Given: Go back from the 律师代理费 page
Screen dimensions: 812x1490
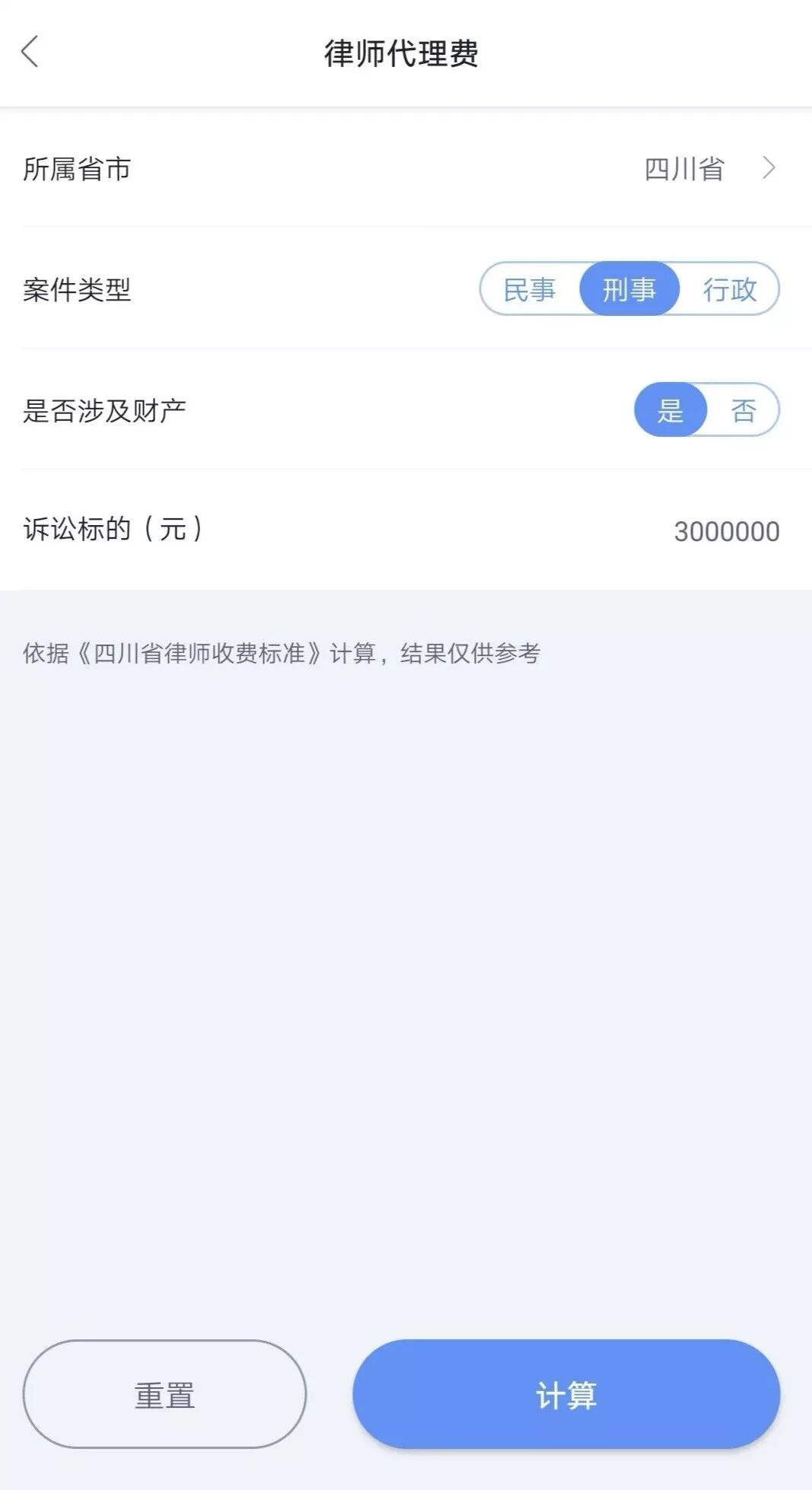Looking at the screenshot, I should pos(30,53).
